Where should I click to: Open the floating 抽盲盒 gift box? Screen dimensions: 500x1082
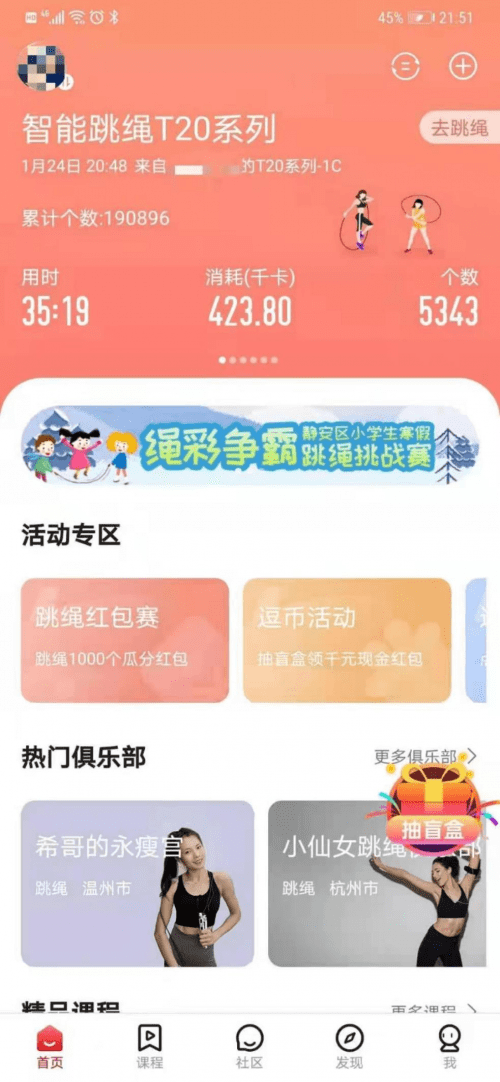pyautogui.click(x=433, y=809)
